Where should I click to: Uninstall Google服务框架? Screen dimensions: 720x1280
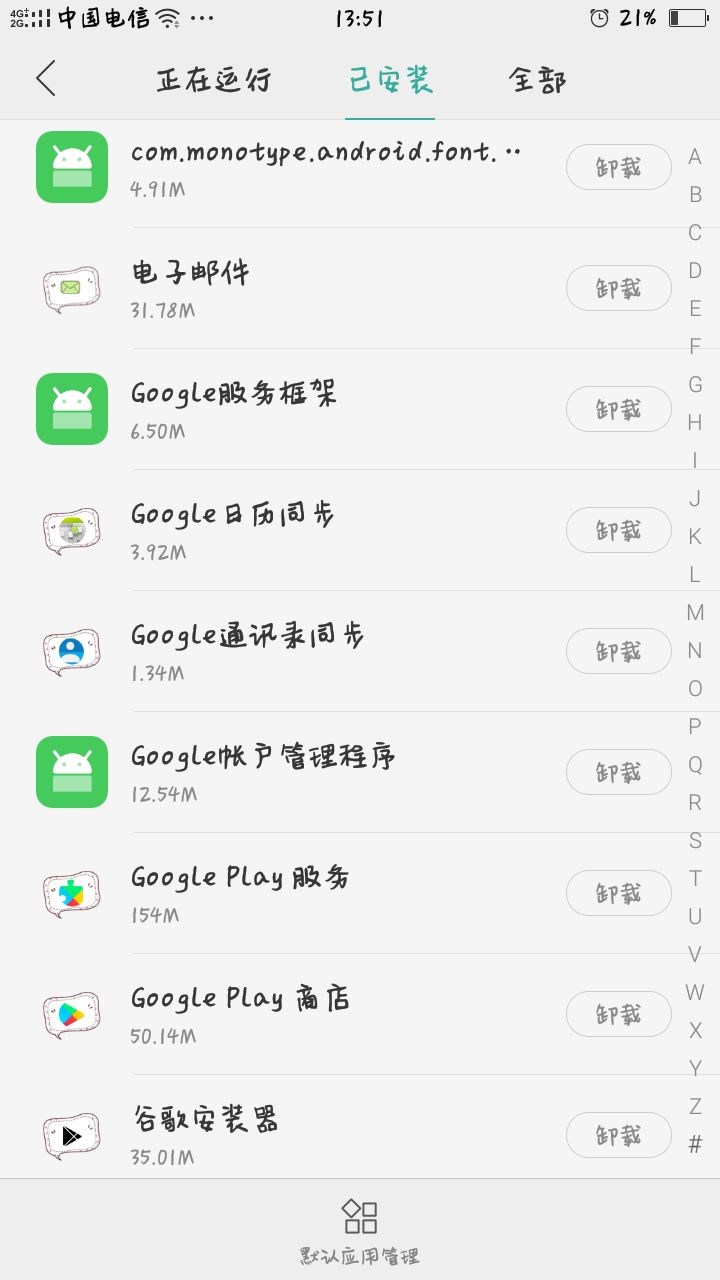click(x=619, y=409)
